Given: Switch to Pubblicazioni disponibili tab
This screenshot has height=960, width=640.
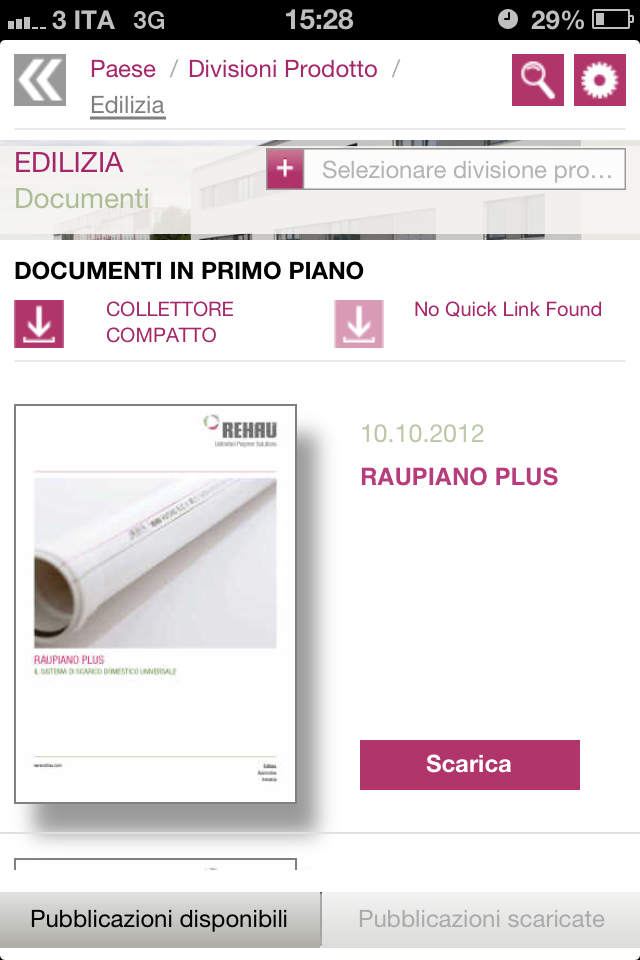Looking at the screenshot, I should tap(159, 919).
